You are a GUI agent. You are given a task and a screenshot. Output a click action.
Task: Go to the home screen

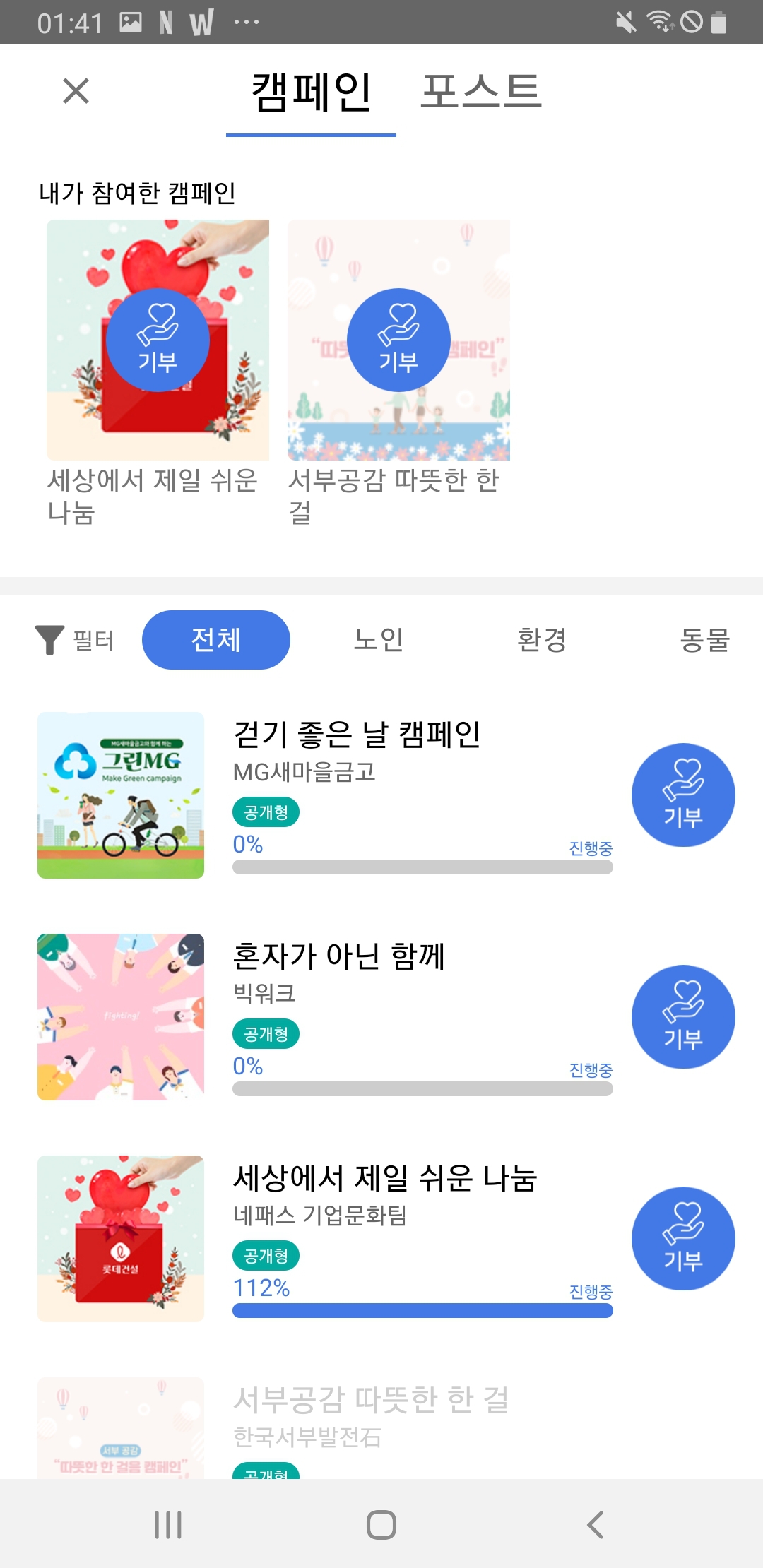tap(381, 1525)
